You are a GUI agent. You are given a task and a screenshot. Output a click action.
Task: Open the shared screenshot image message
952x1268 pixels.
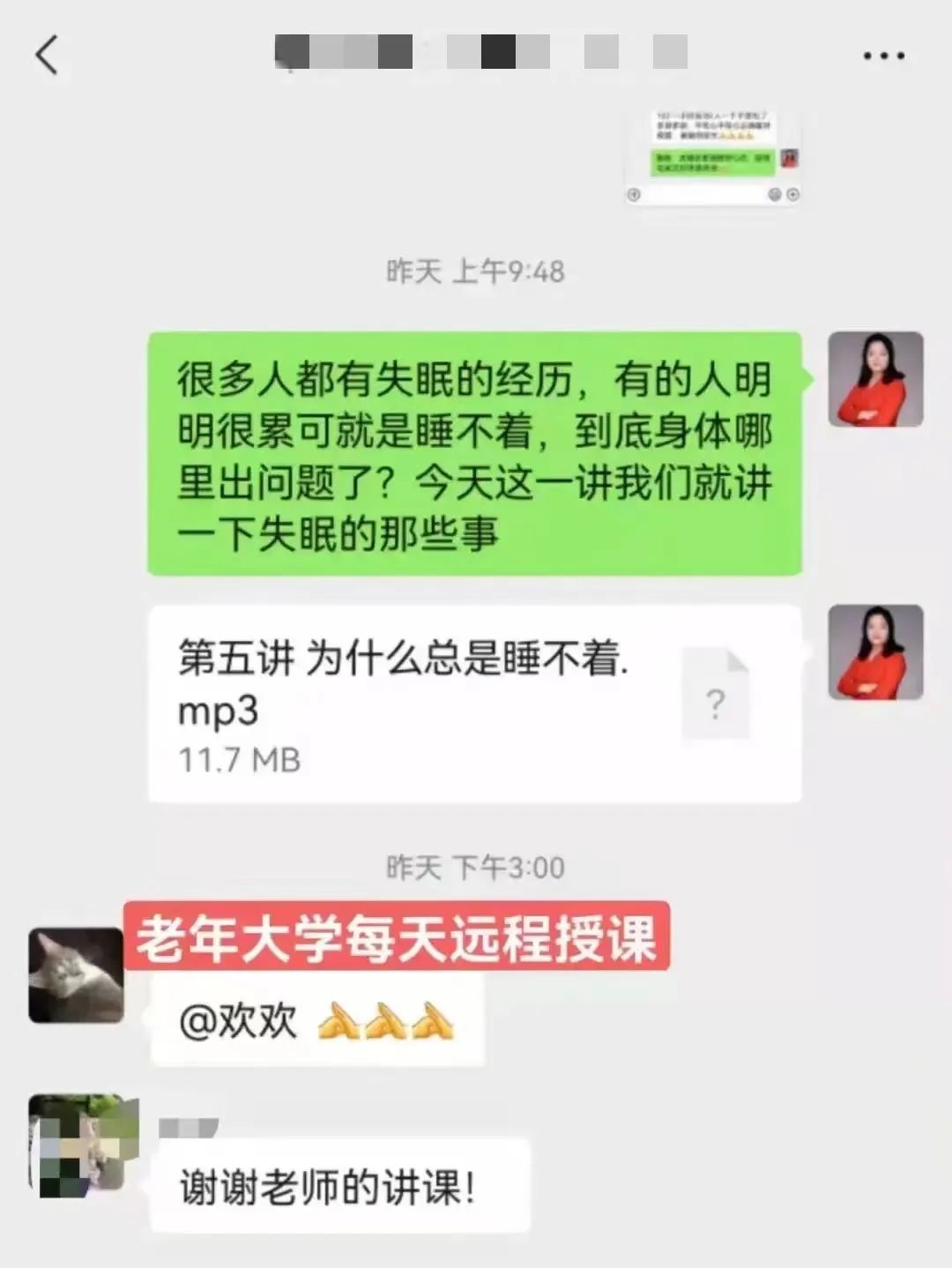click(712, 157)
